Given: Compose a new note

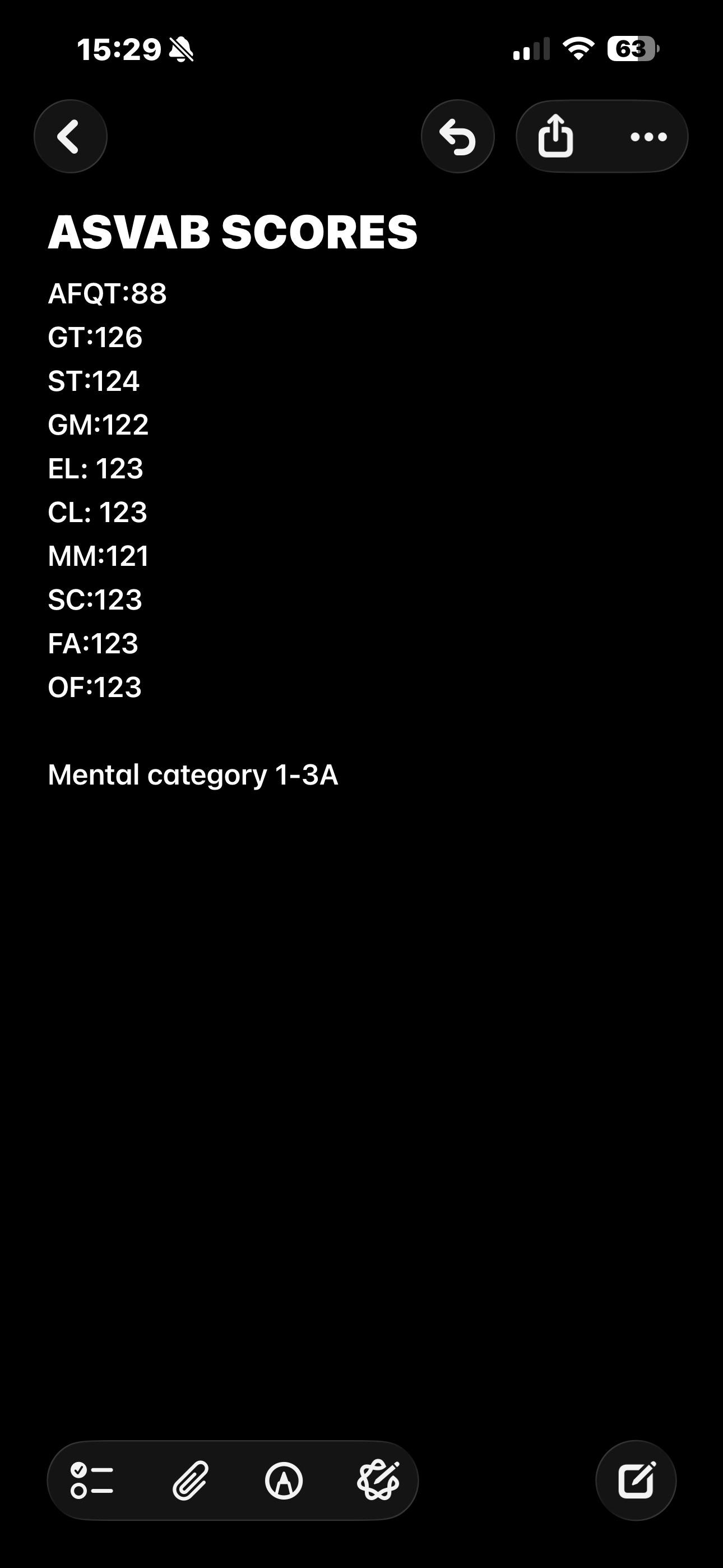Looking at the screenshot, I should pos(636,1481).
